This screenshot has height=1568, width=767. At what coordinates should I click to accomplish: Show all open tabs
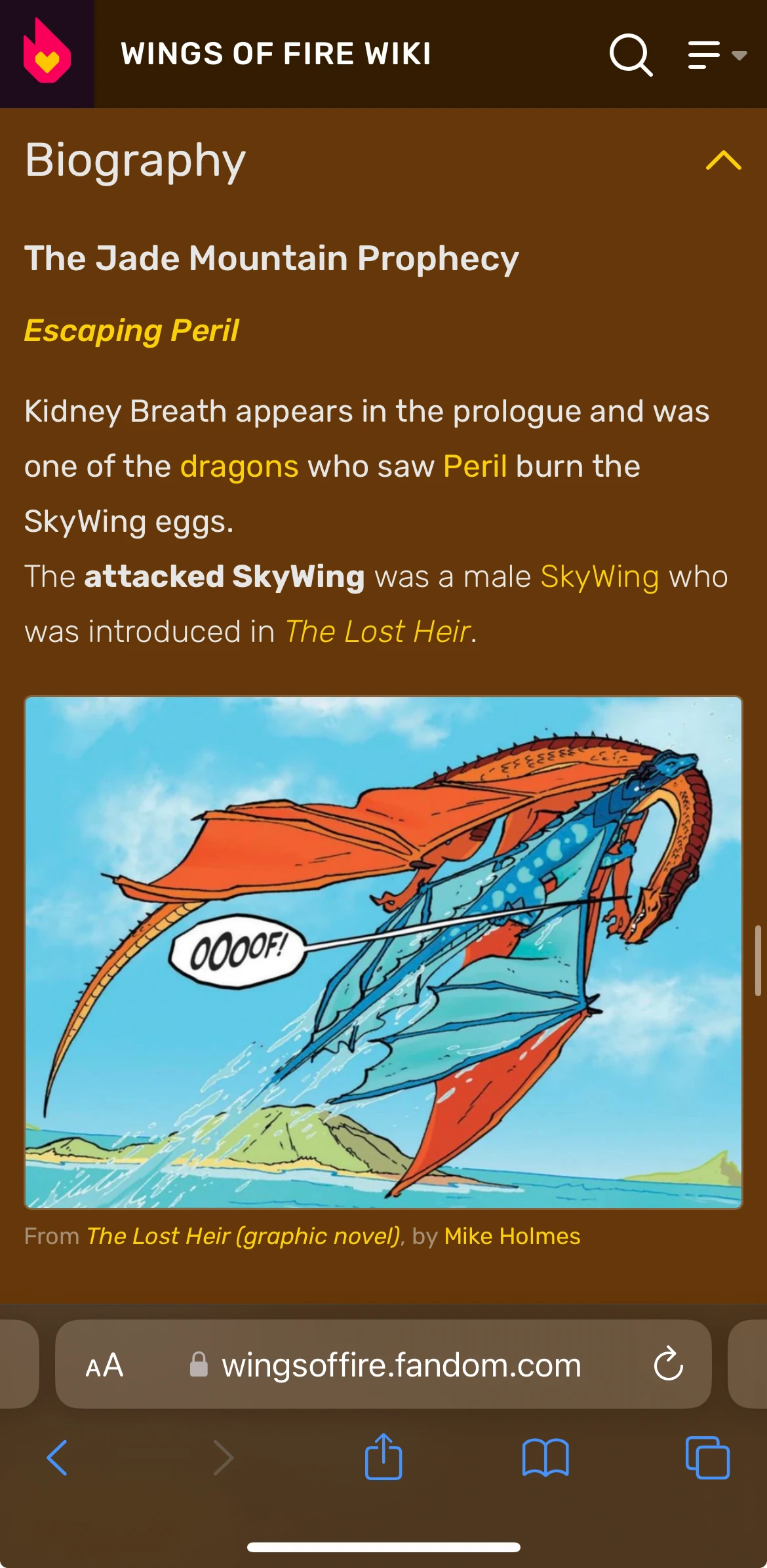click(707, 1458)
